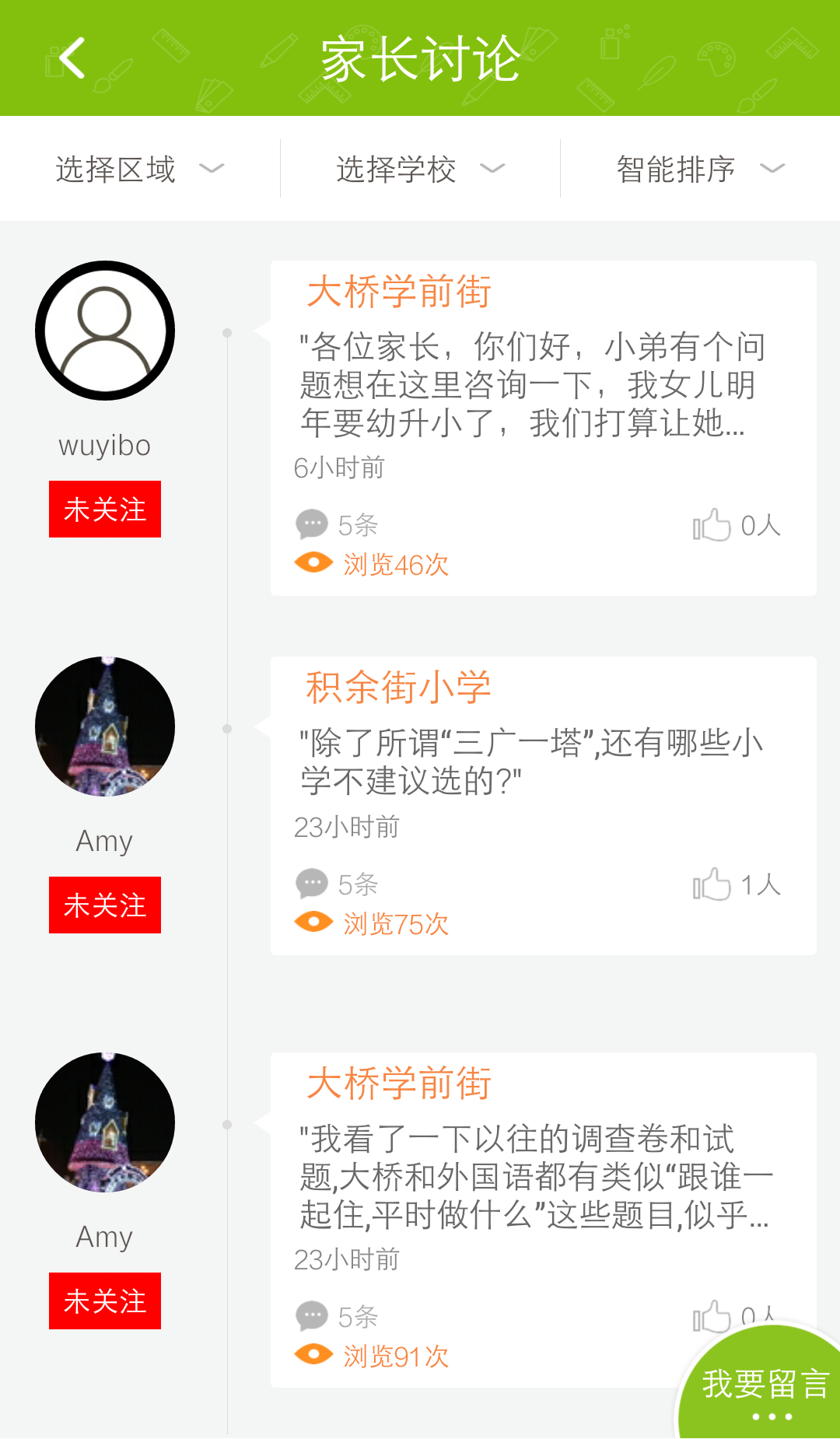Like the 积余街小学 post
The height and width of the screenshot is (1439, 840).
[712, 885]
